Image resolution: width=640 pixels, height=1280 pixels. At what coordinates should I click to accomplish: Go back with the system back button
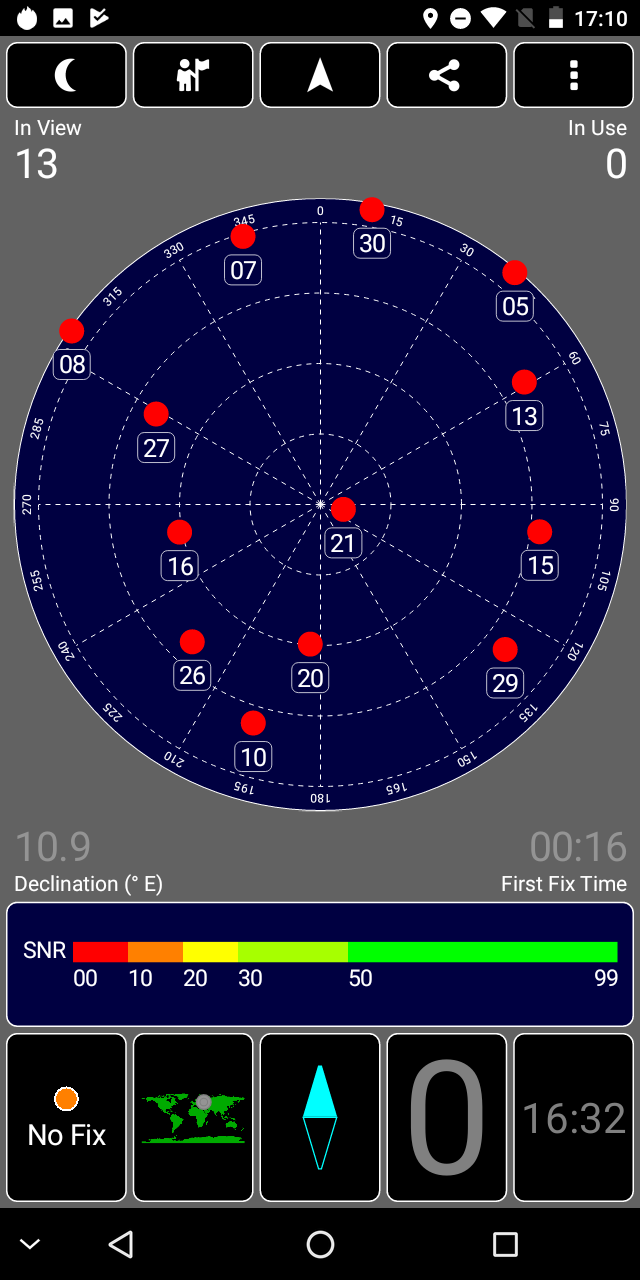(x=121, y=1244)
